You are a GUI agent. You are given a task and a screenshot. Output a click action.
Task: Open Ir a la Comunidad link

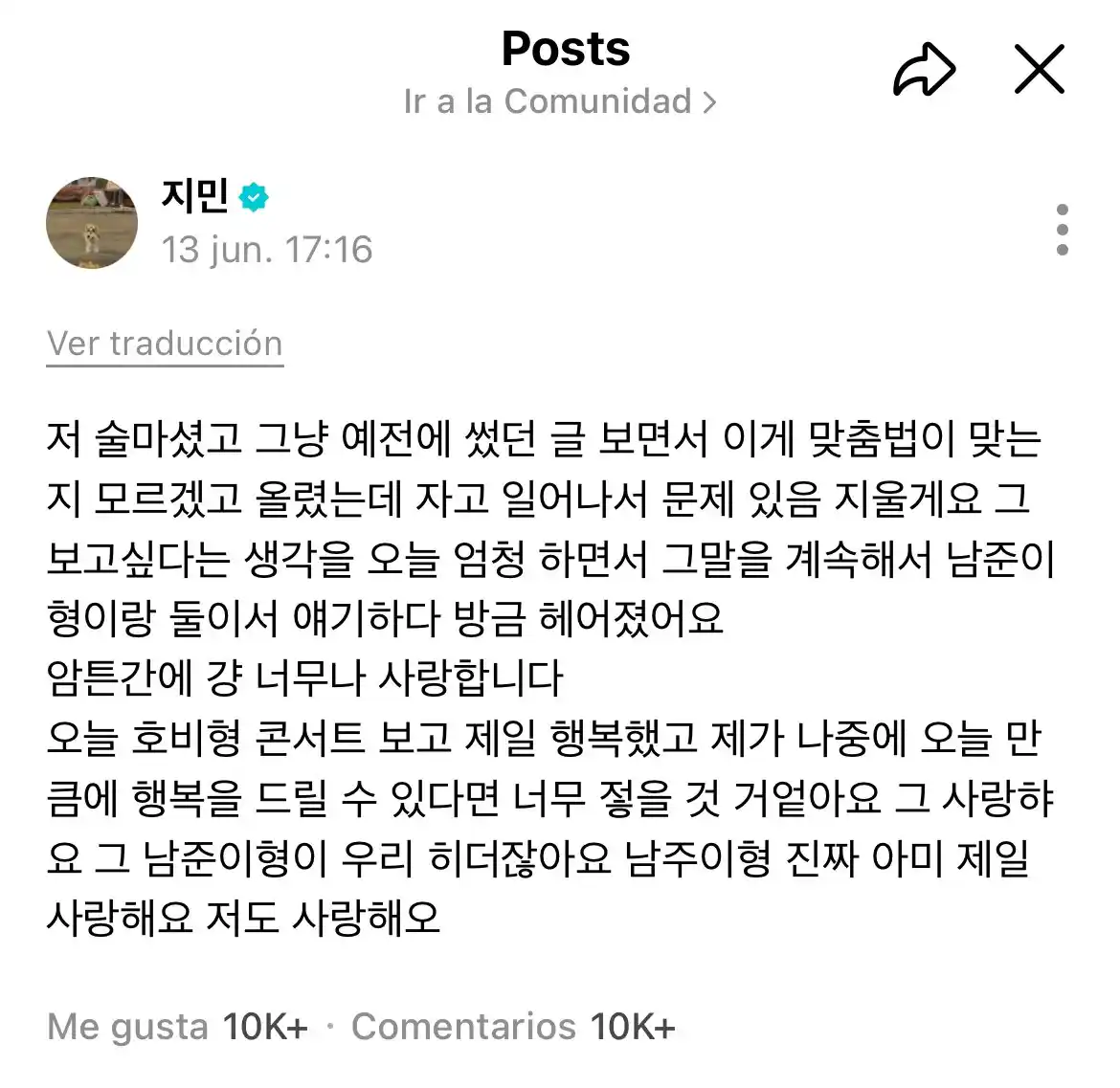click(560, 101)
